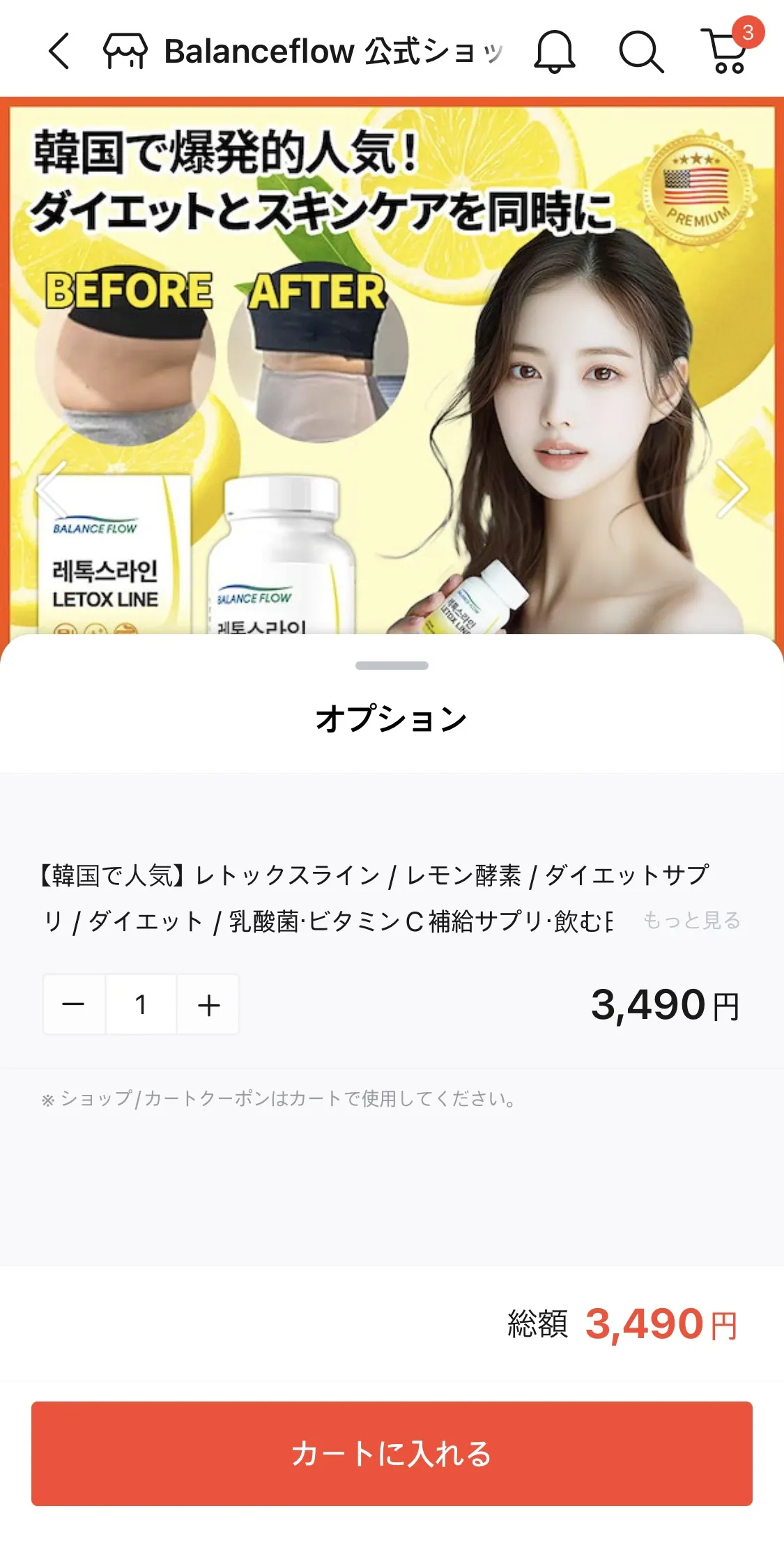Tap the options sheet drag handle
Viewport: 784px width, 1543px height.
click(x=392, y=666)
